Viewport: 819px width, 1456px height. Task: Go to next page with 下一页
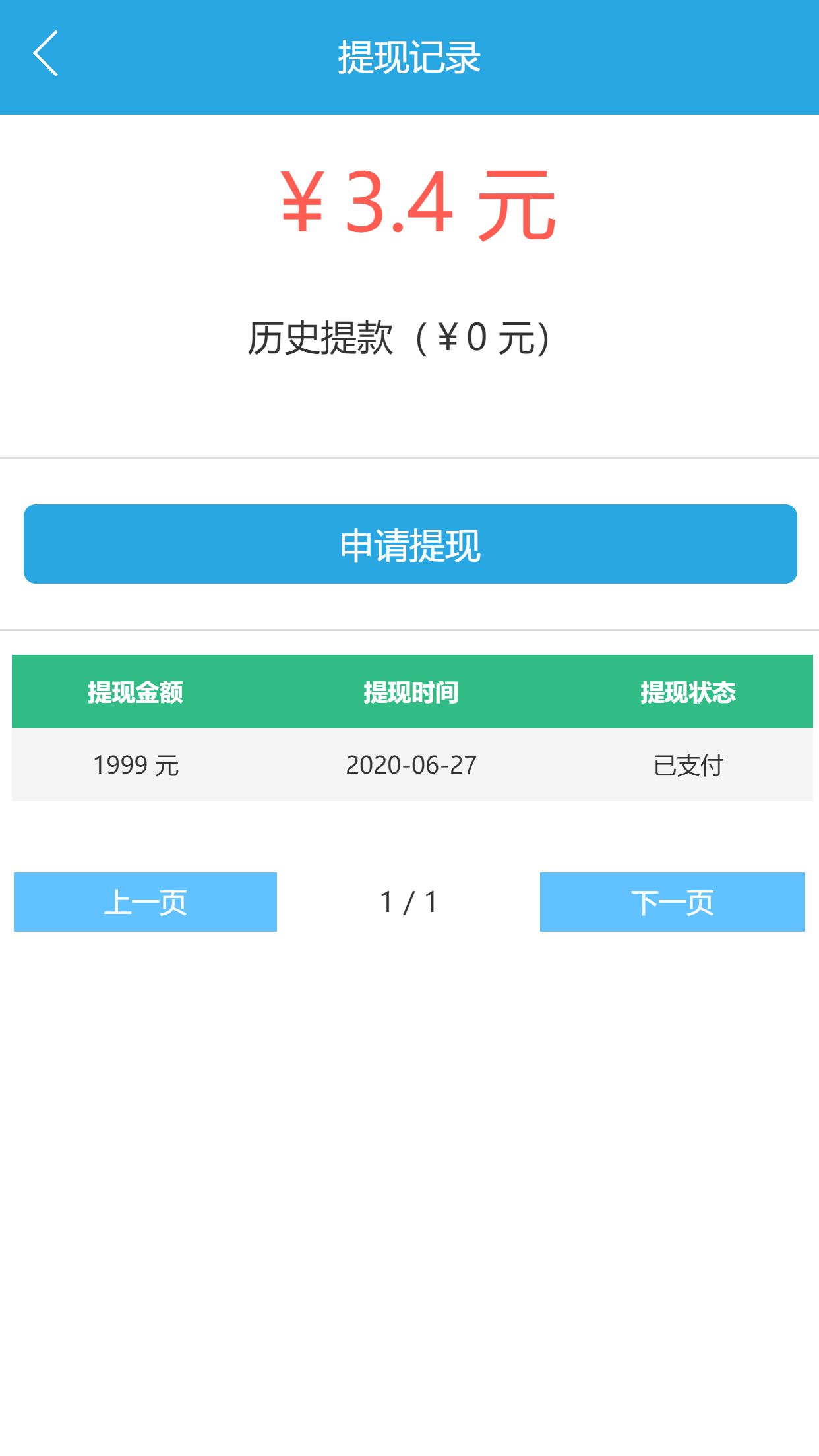[672, 901]
